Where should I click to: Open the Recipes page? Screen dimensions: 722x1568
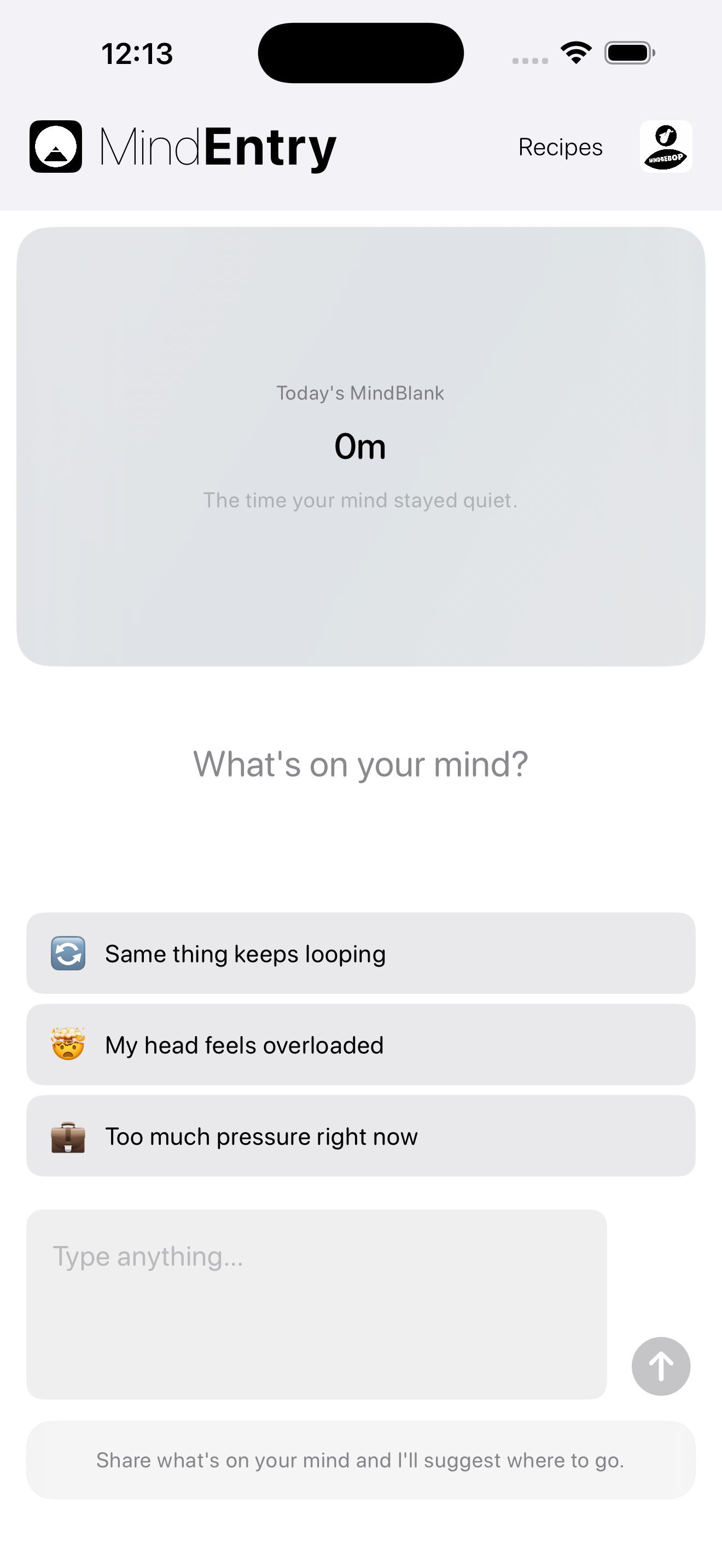point(560,147)
